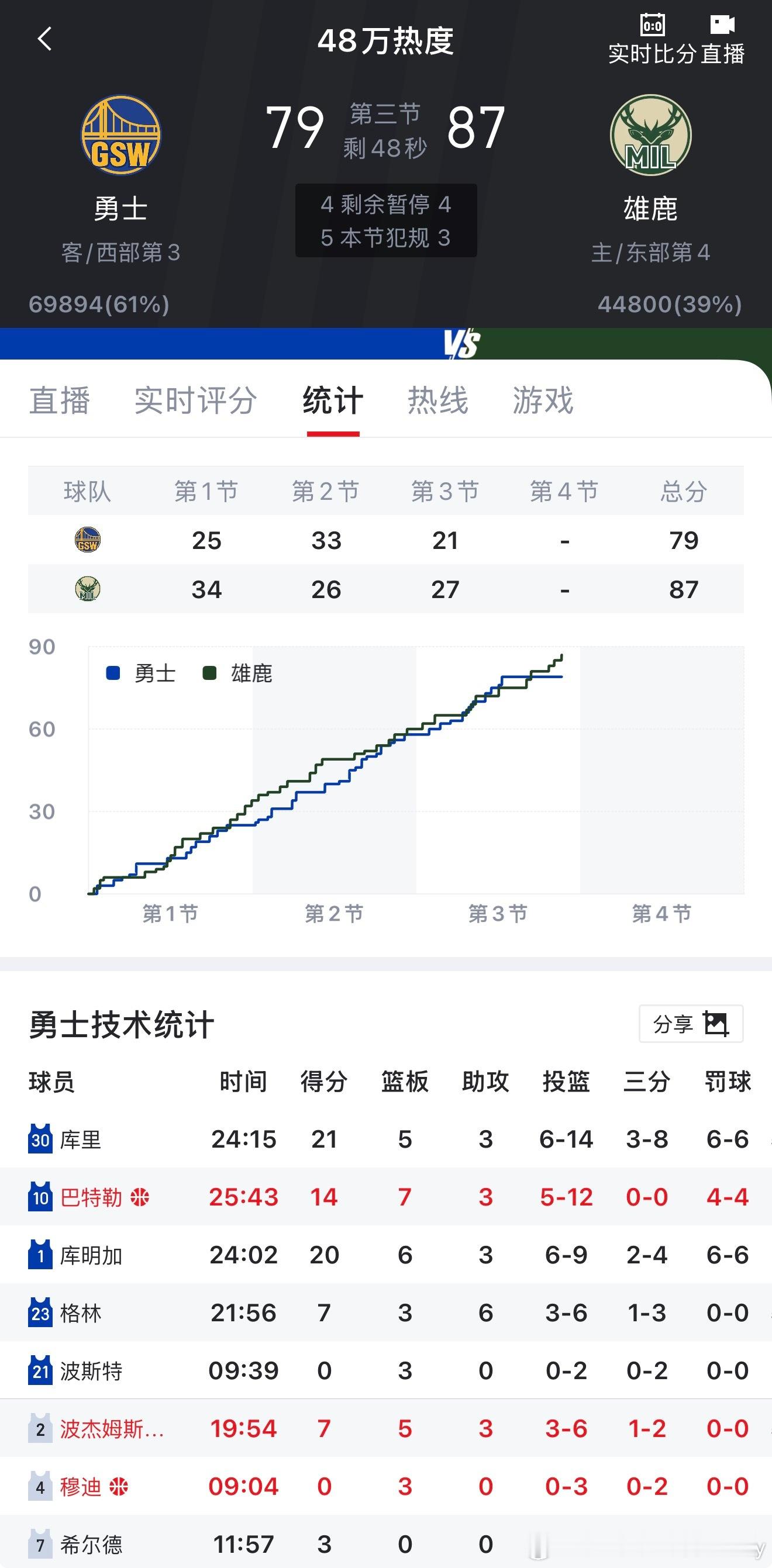Click the GSW logo in the quarter score table
The width and height of the screenshot is (772, 1568).
pyautogui.click(x=87, y=539)
